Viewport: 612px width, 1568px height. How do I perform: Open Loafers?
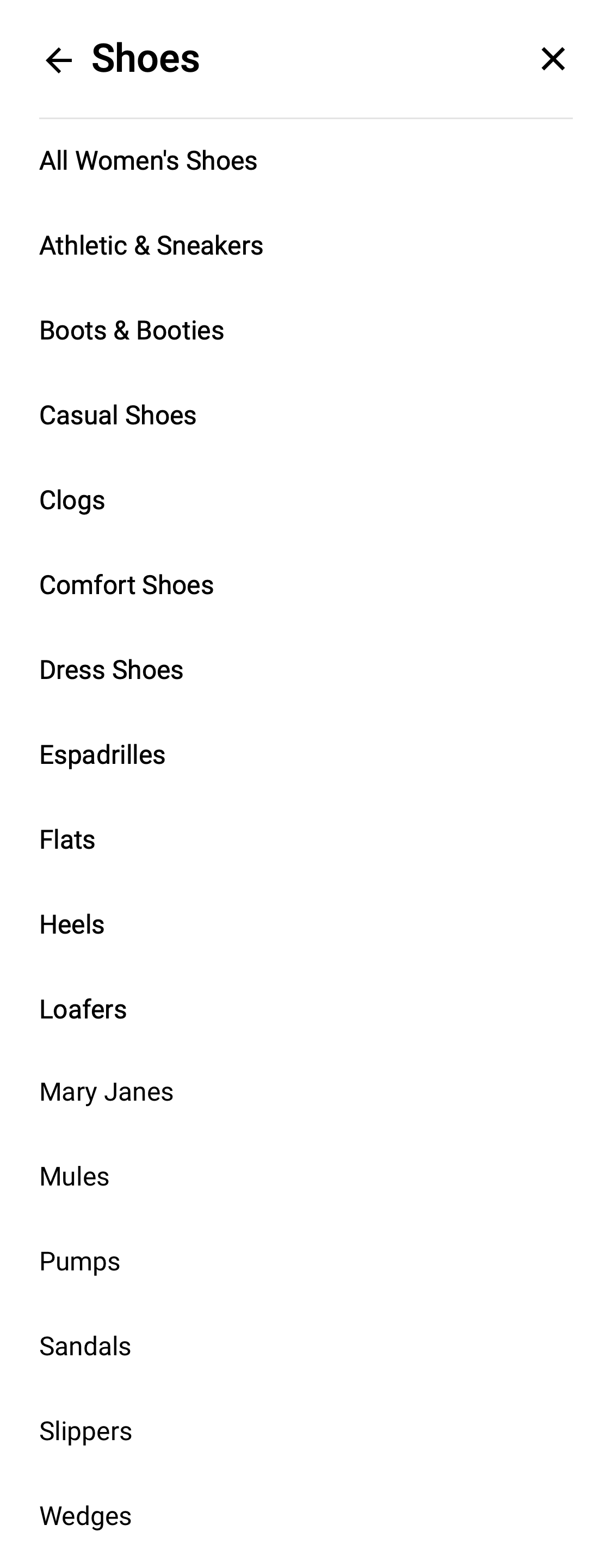point(83,1008)
